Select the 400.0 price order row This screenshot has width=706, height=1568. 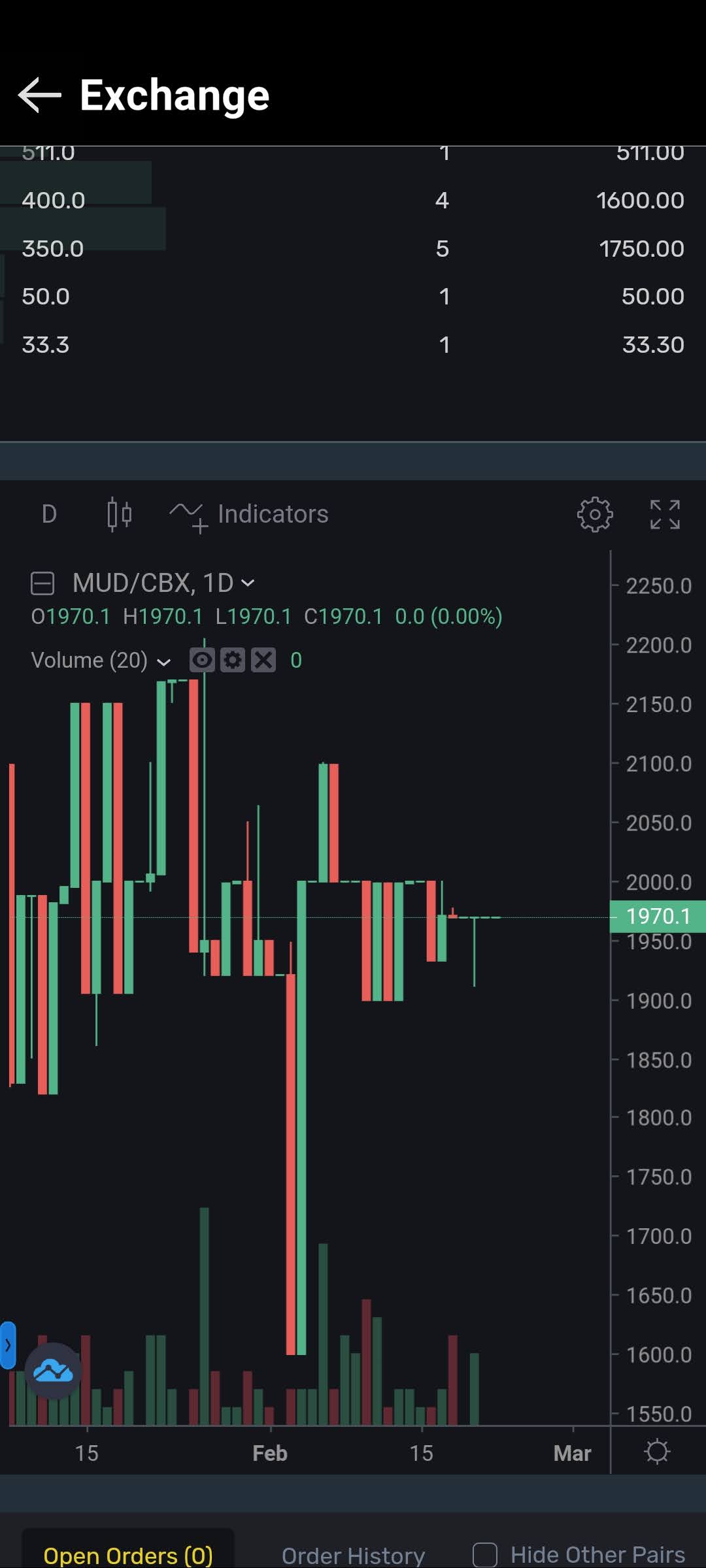353,201
